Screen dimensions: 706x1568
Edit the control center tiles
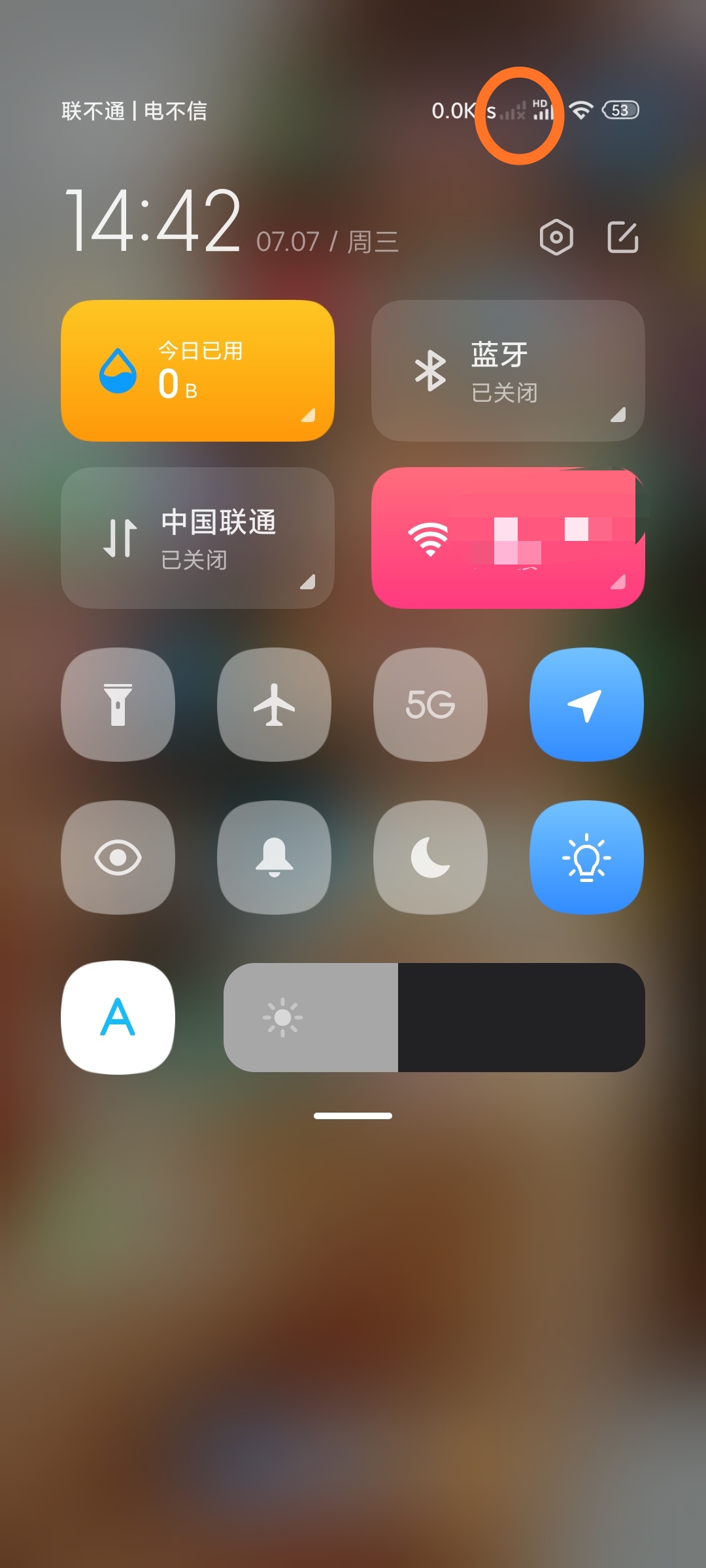click(x=622, y=237)
